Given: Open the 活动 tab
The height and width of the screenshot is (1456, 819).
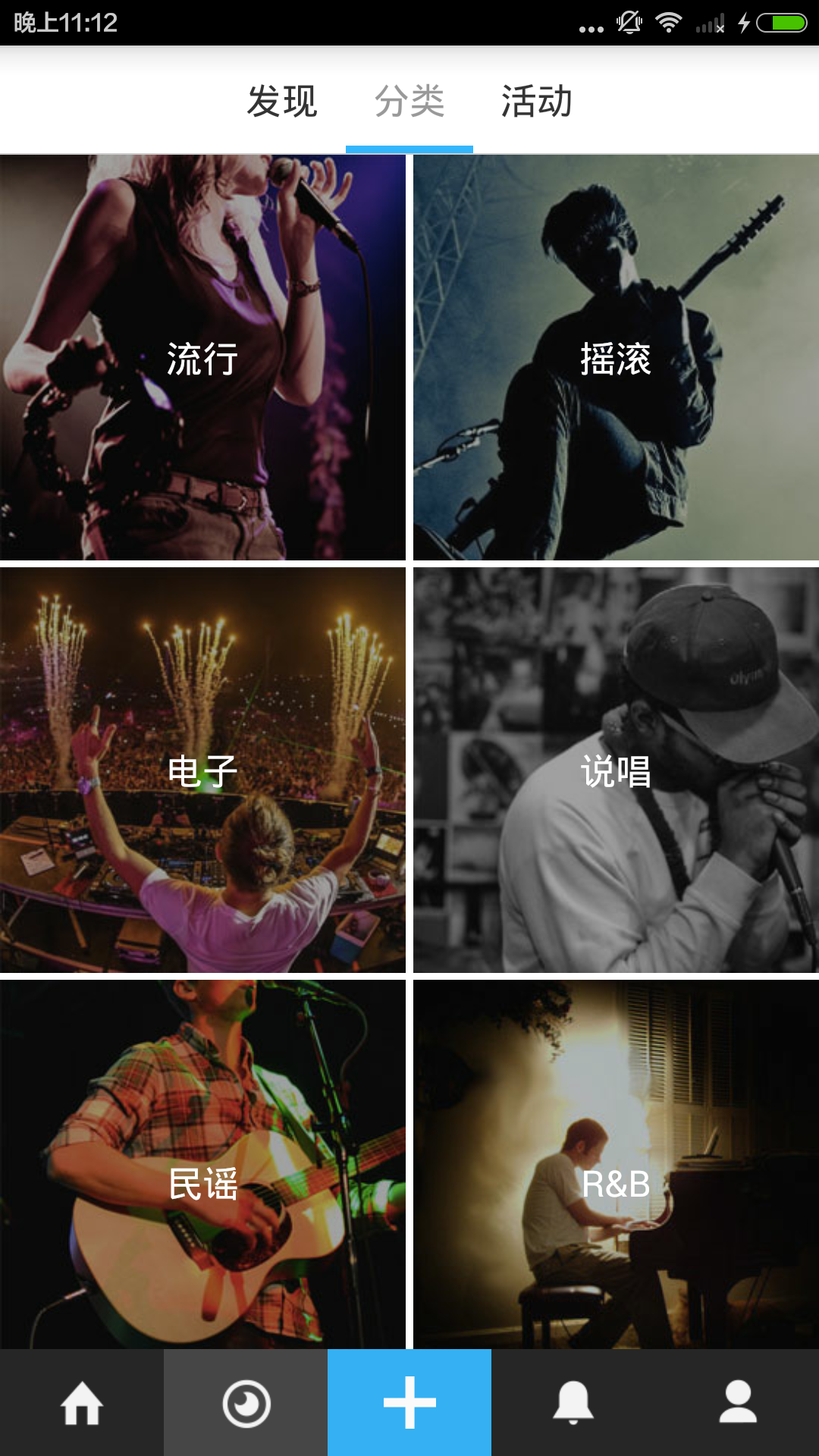Looking at the screenshot, I should click(x=537, y=102).
